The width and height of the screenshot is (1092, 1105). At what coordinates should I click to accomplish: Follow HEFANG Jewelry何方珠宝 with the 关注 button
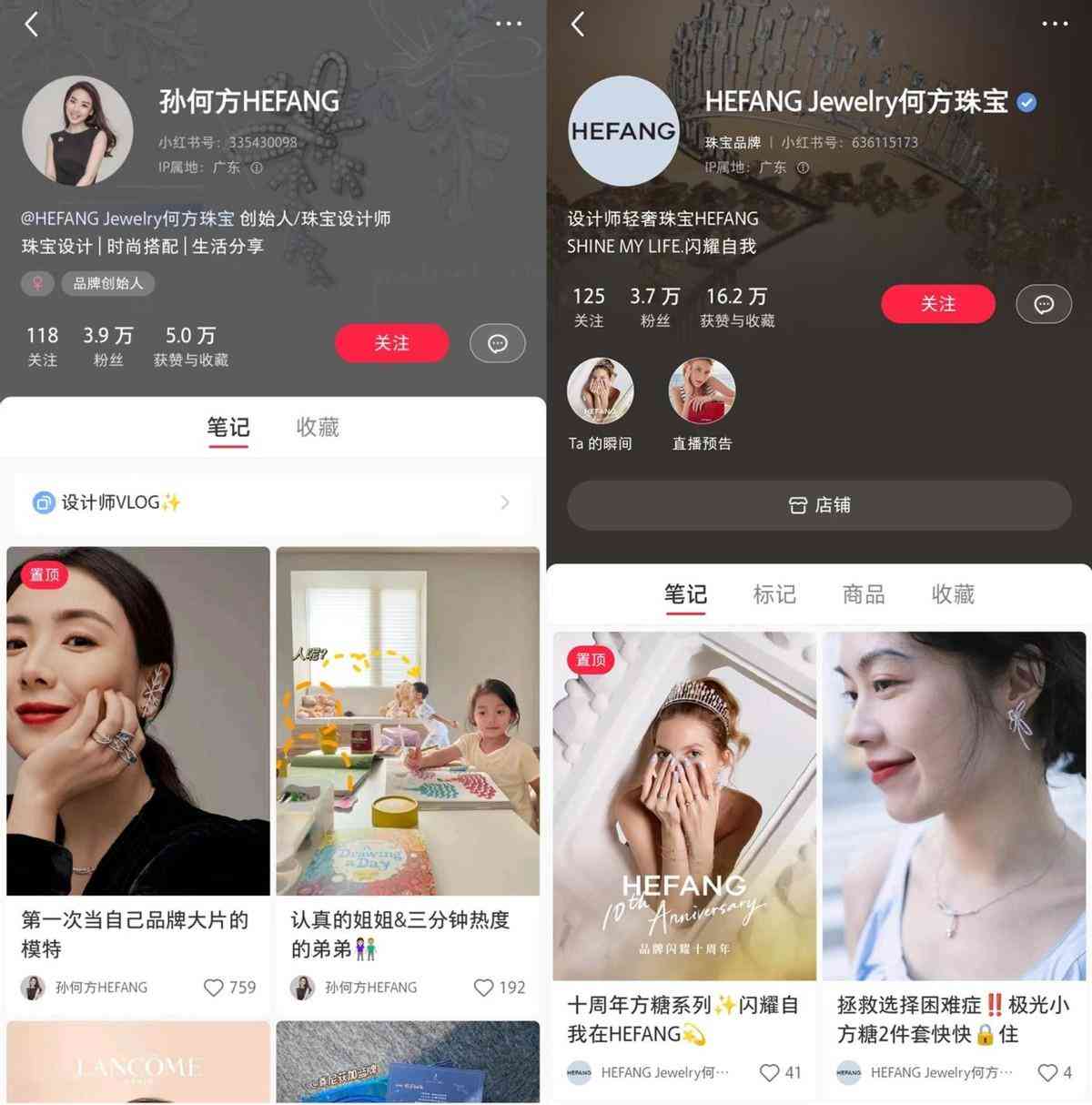[x=937, y=304]
